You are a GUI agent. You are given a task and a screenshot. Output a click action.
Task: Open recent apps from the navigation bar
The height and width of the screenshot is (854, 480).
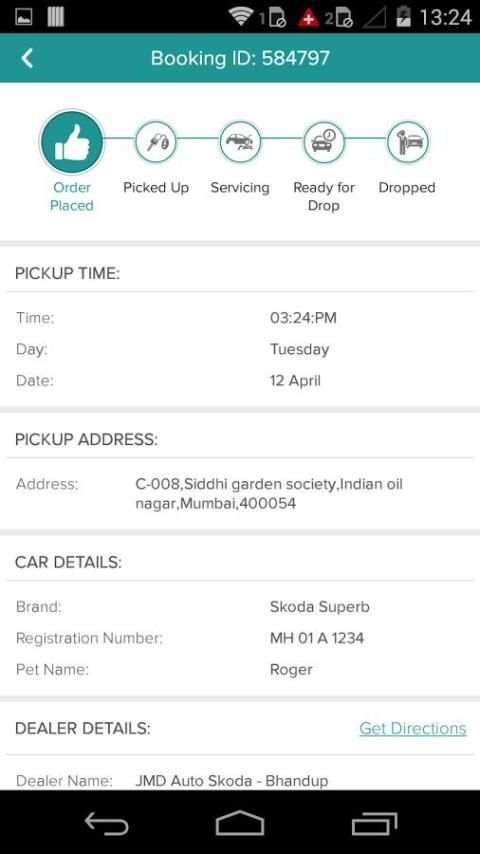click(x=374, y=823)
